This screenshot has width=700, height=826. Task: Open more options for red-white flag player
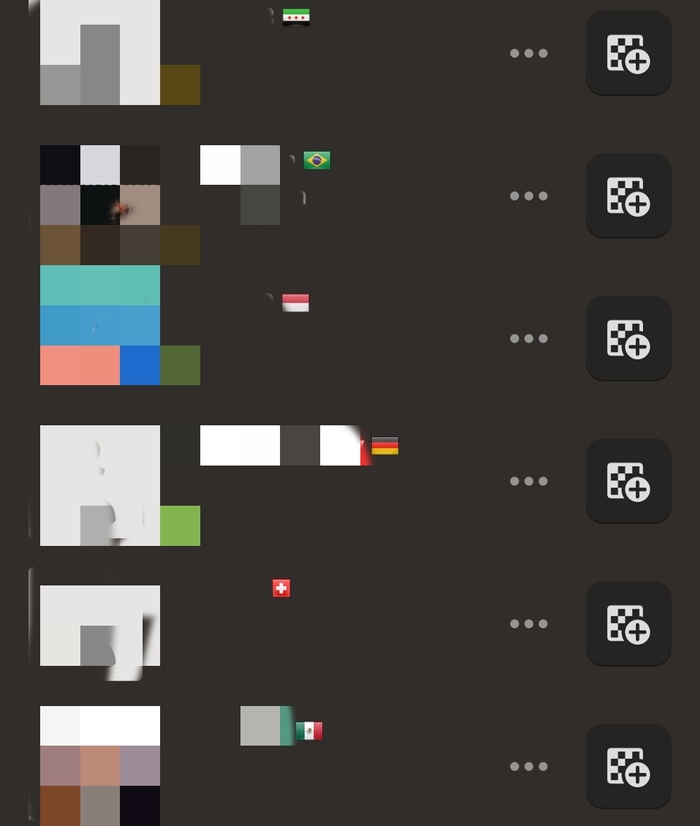tap(529, 339)
